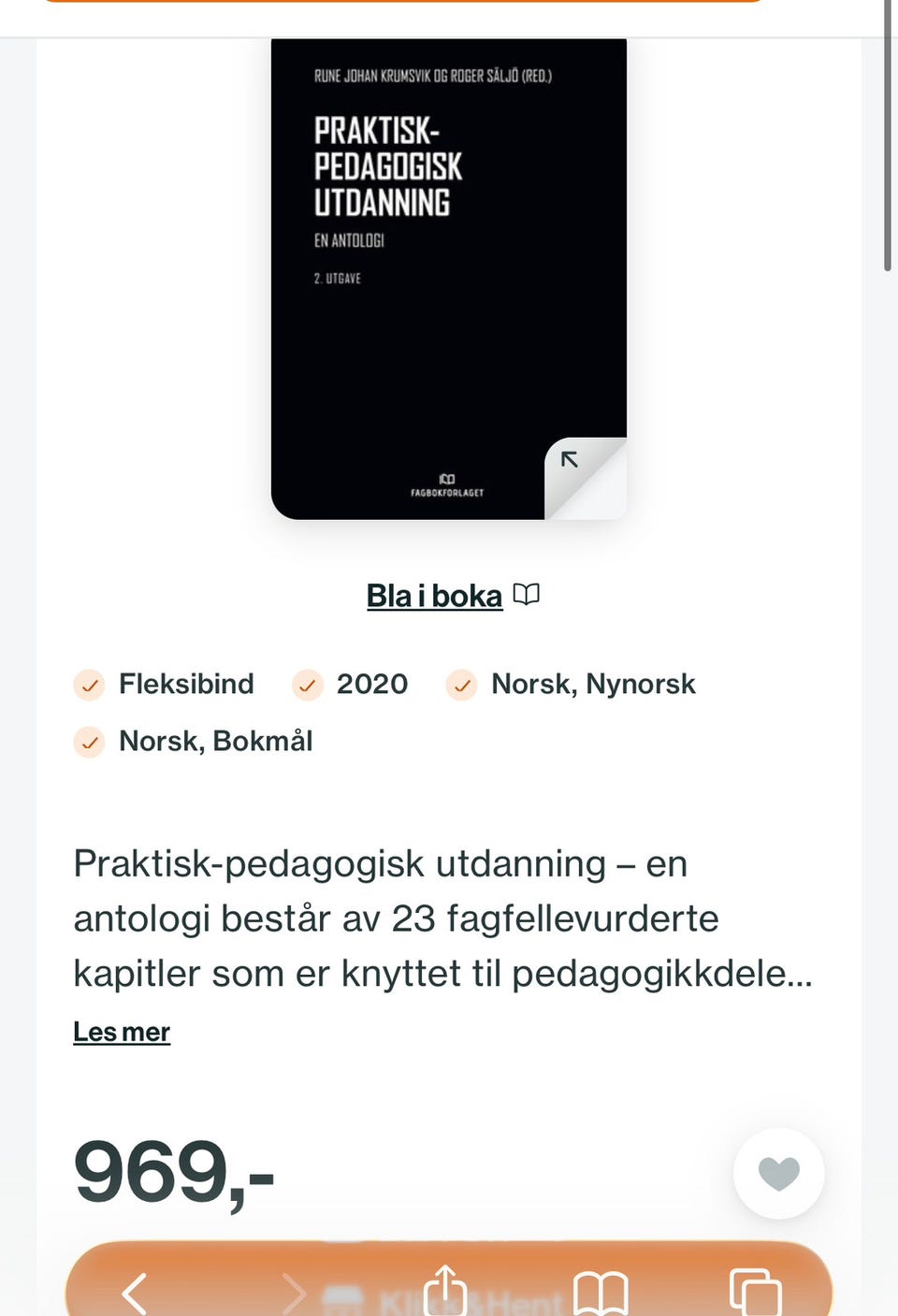Expand the description with 'Les mer'
The image size is (898, 1316).
[122, 1032]
